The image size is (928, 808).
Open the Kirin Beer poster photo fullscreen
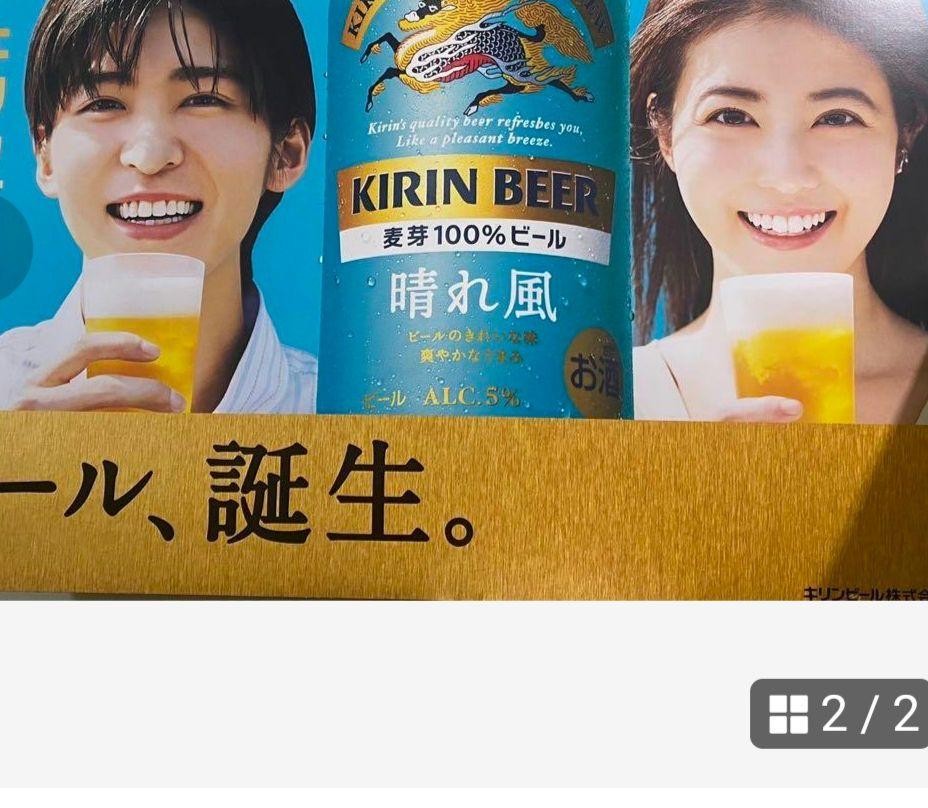[x=464, y=300]
